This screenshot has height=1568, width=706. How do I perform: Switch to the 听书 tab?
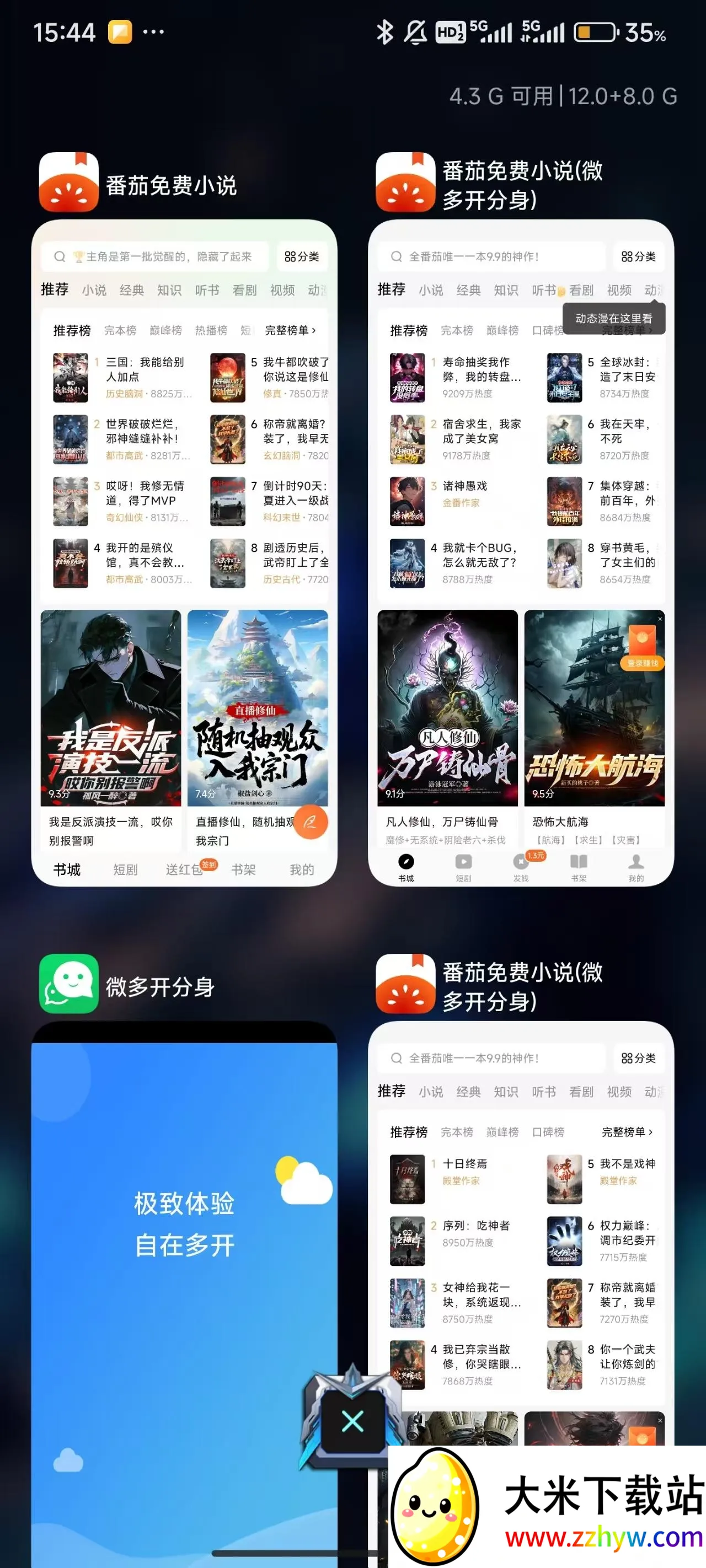pyautogui.click(x=208, y=291)
